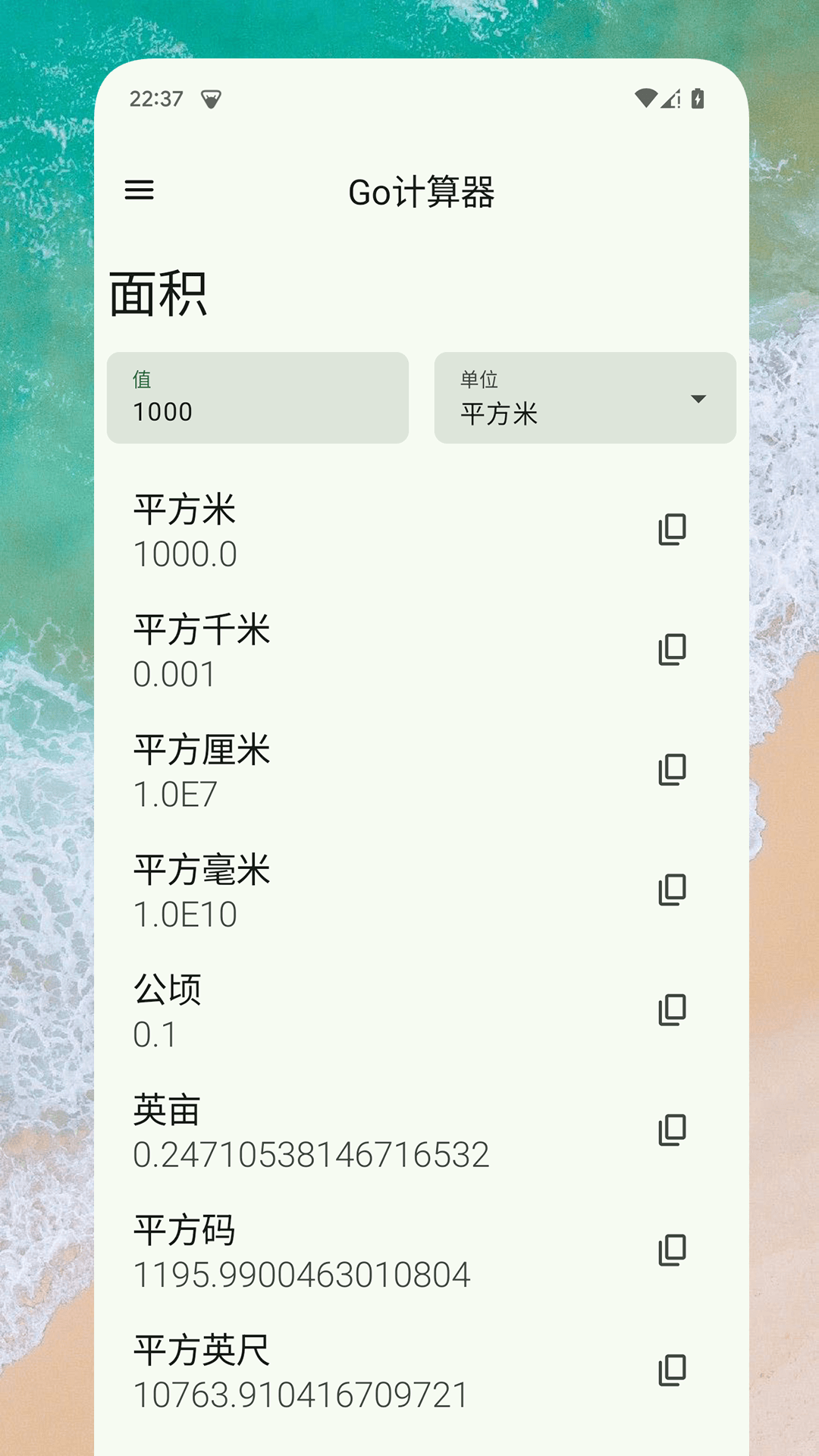The width and height of the screenshot is (819, 1456).
Task: Copy the 英亩 value
Action: coord(672,1128)
